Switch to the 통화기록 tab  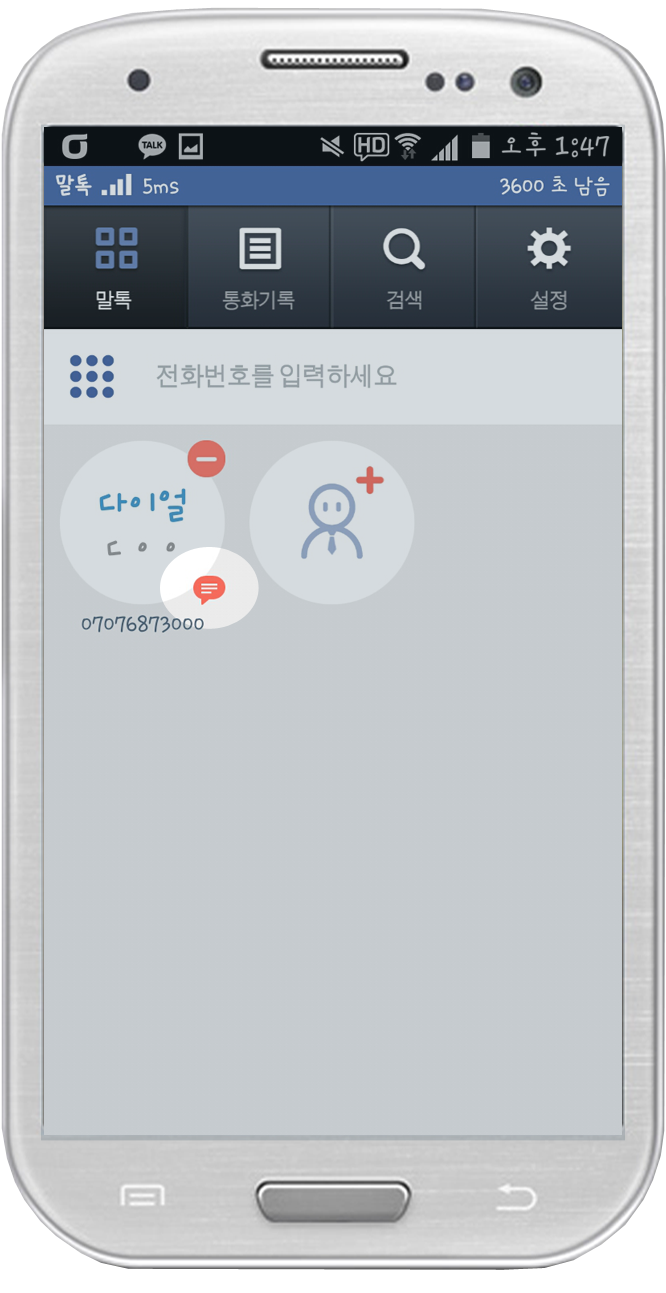[x=259, y=267]
